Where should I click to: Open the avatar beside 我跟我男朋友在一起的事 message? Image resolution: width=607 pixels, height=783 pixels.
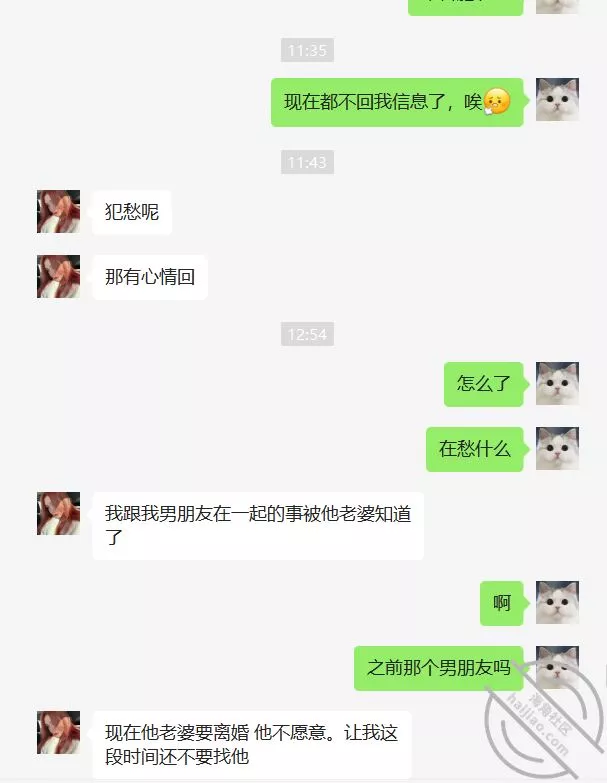click(58, 513)
